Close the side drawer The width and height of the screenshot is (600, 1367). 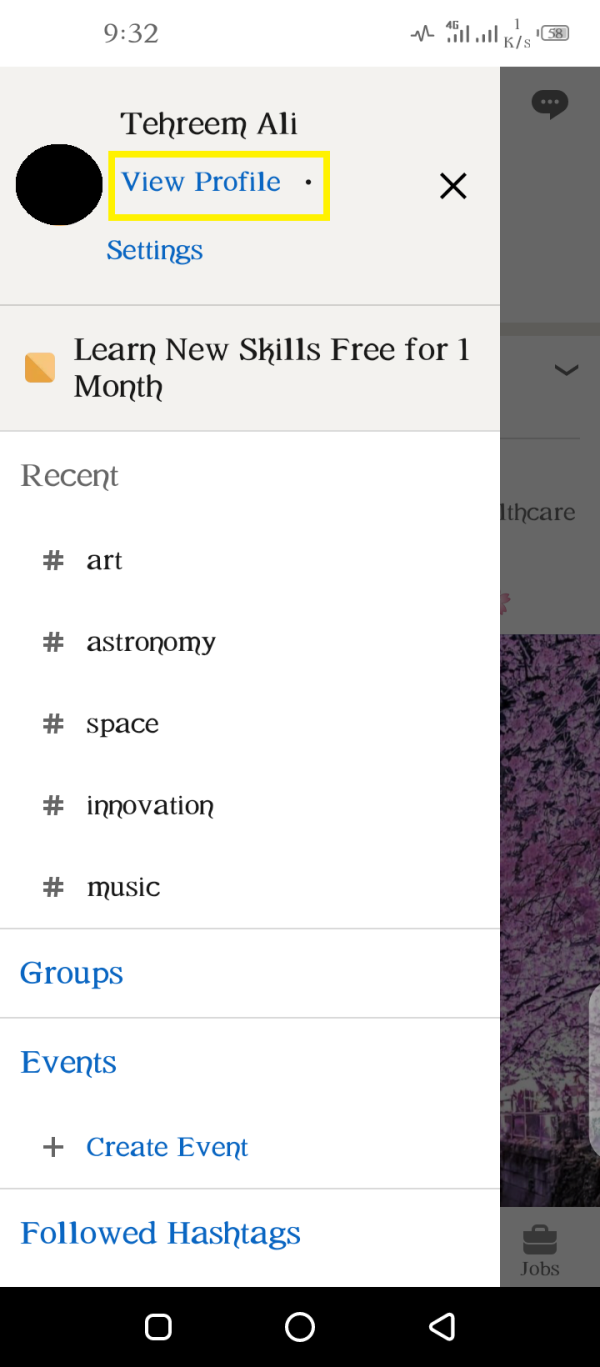pyautogui.click(x=453, y=185)
